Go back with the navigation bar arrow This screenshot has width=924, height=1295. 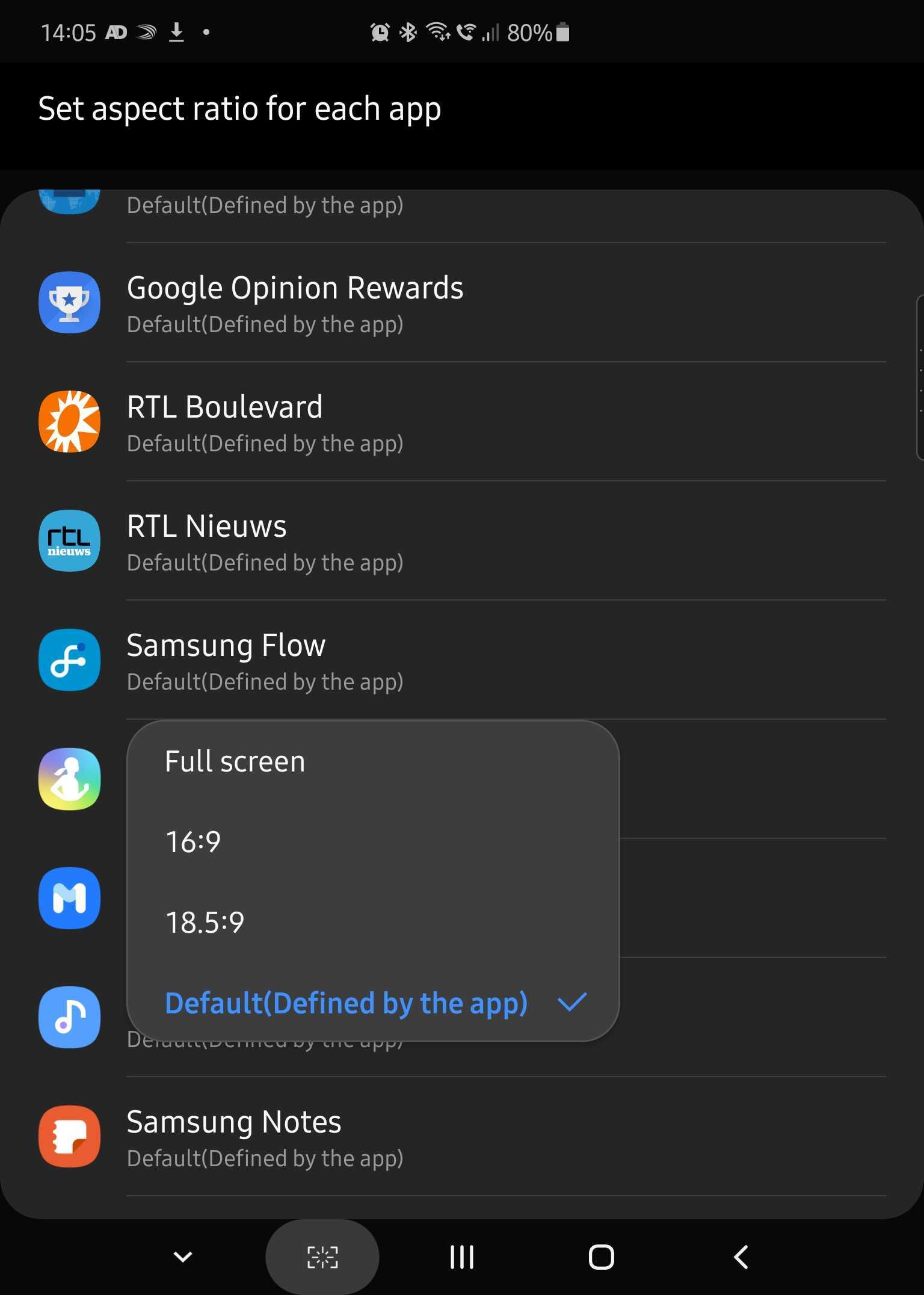pyautogui.click(x=741, y=1257)
